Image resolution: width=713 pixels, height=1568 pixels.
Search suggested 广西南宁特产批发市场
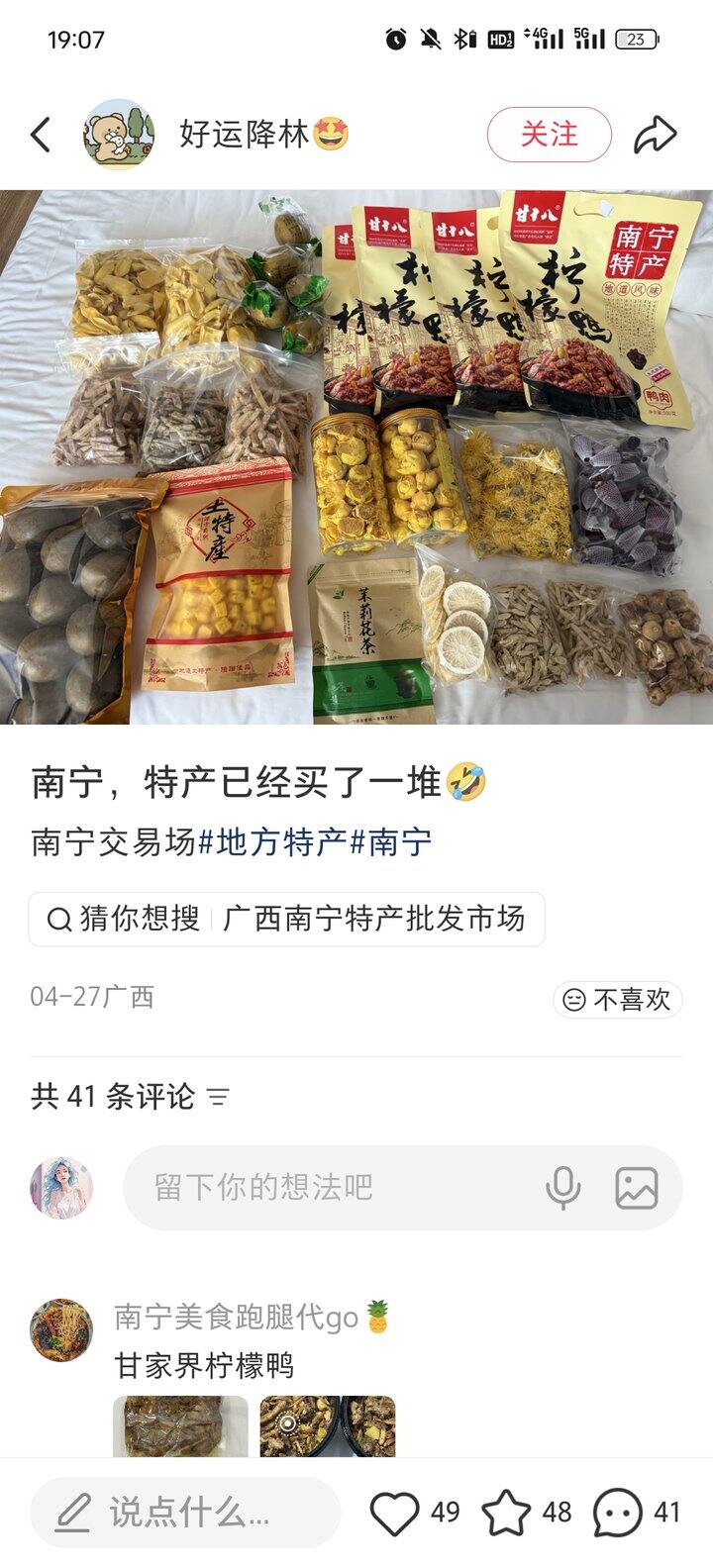click(x=373, y=920)
